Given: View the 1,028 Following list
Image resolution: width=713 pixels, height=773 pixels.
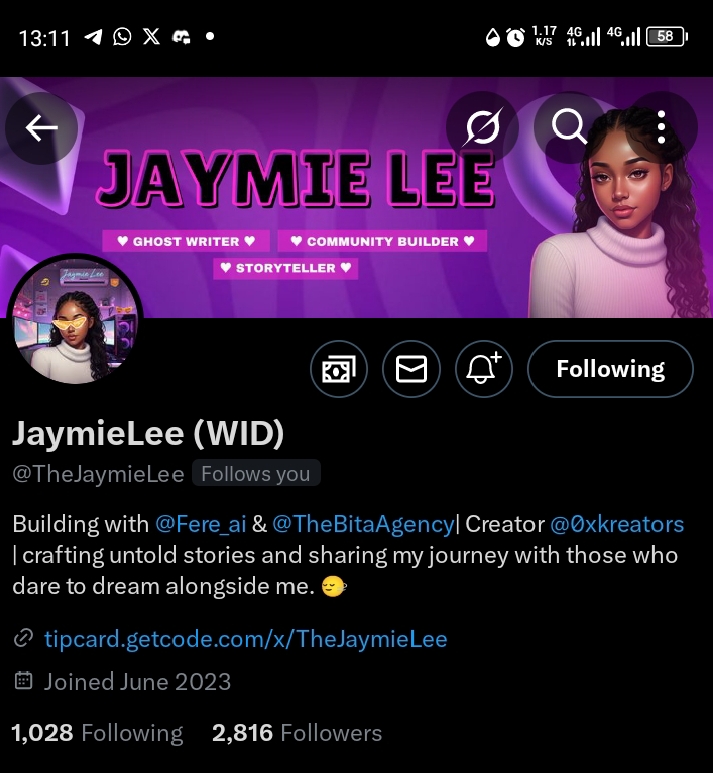Looking at the screenshot, I should tap(97, 733).
